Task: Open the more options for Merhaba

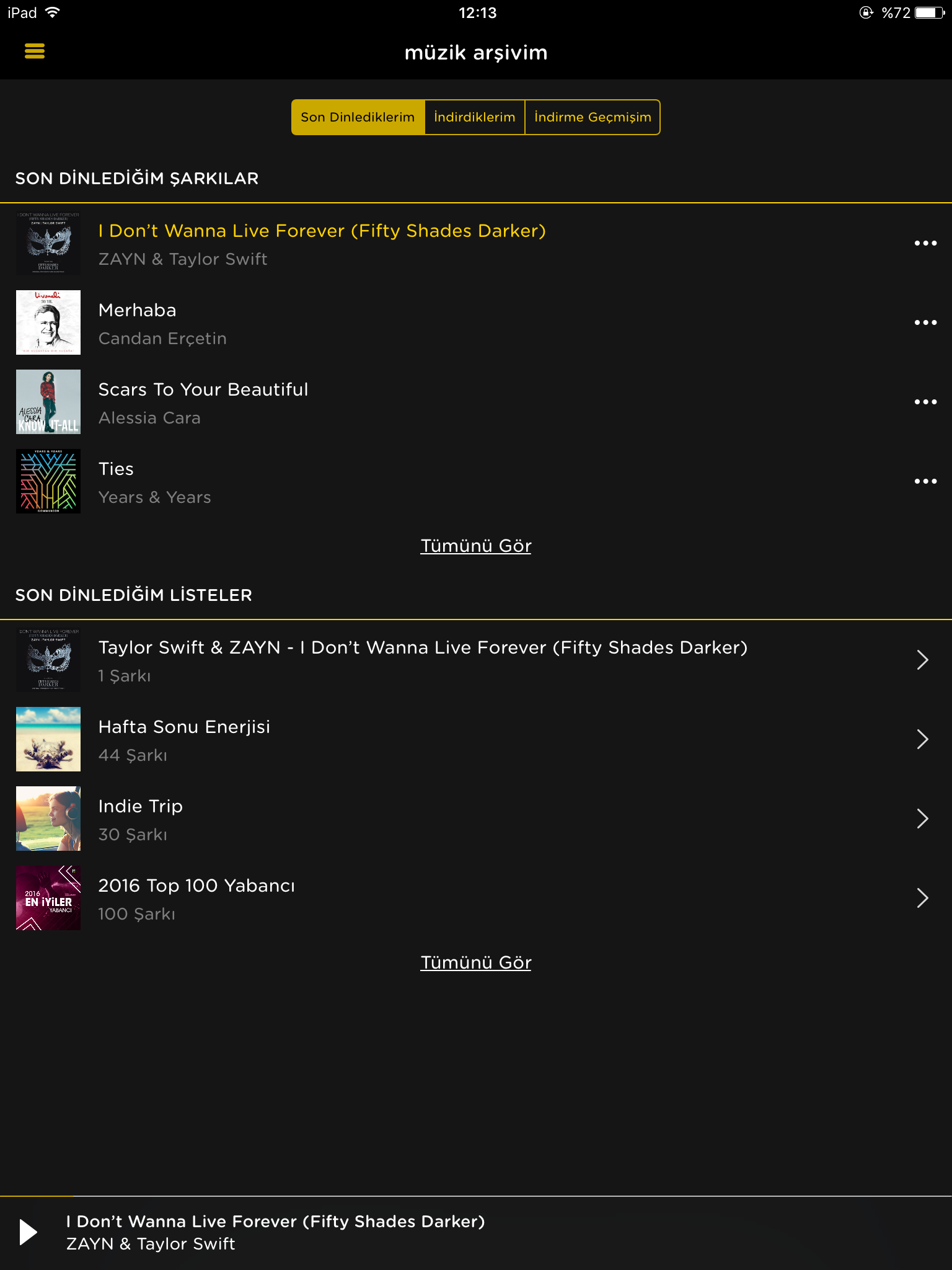Action: [925, 322]
